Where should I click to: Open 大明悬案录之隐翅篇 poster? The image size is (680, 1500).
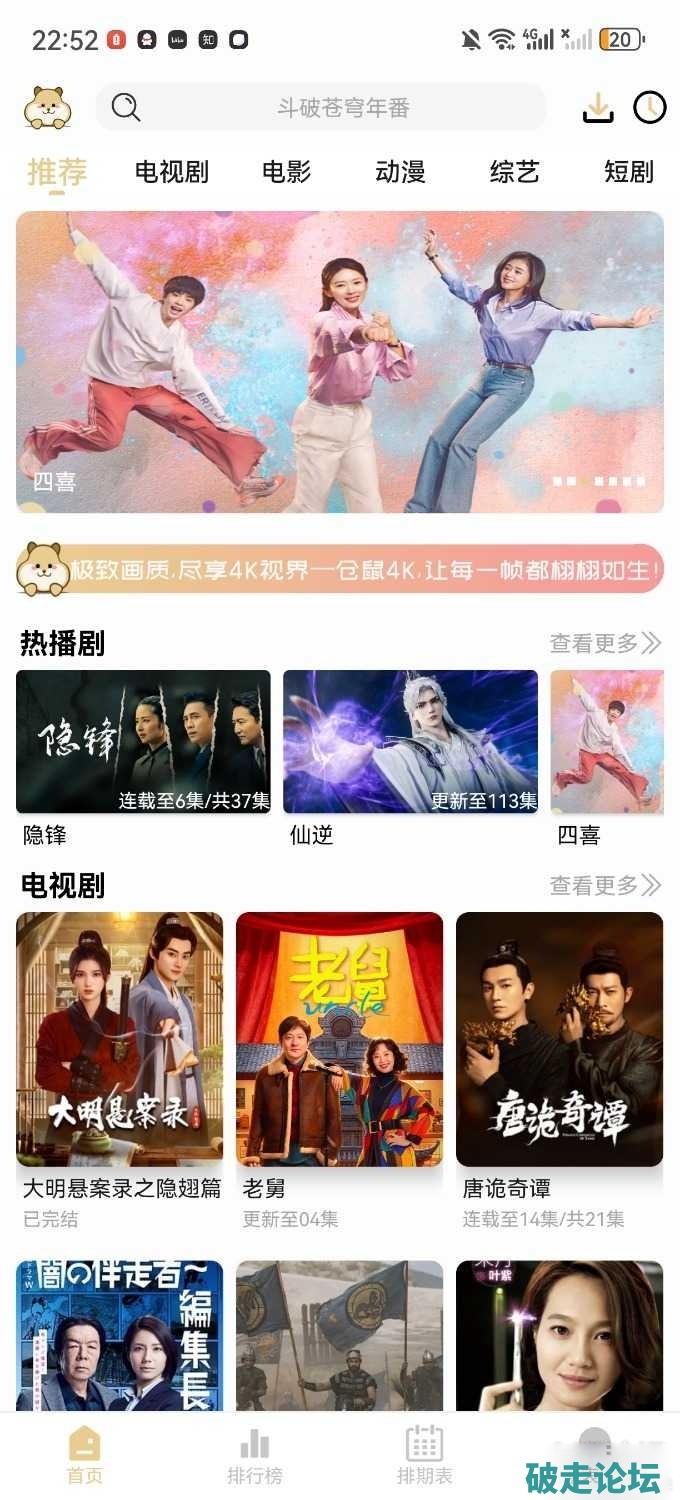[120, 1040]
